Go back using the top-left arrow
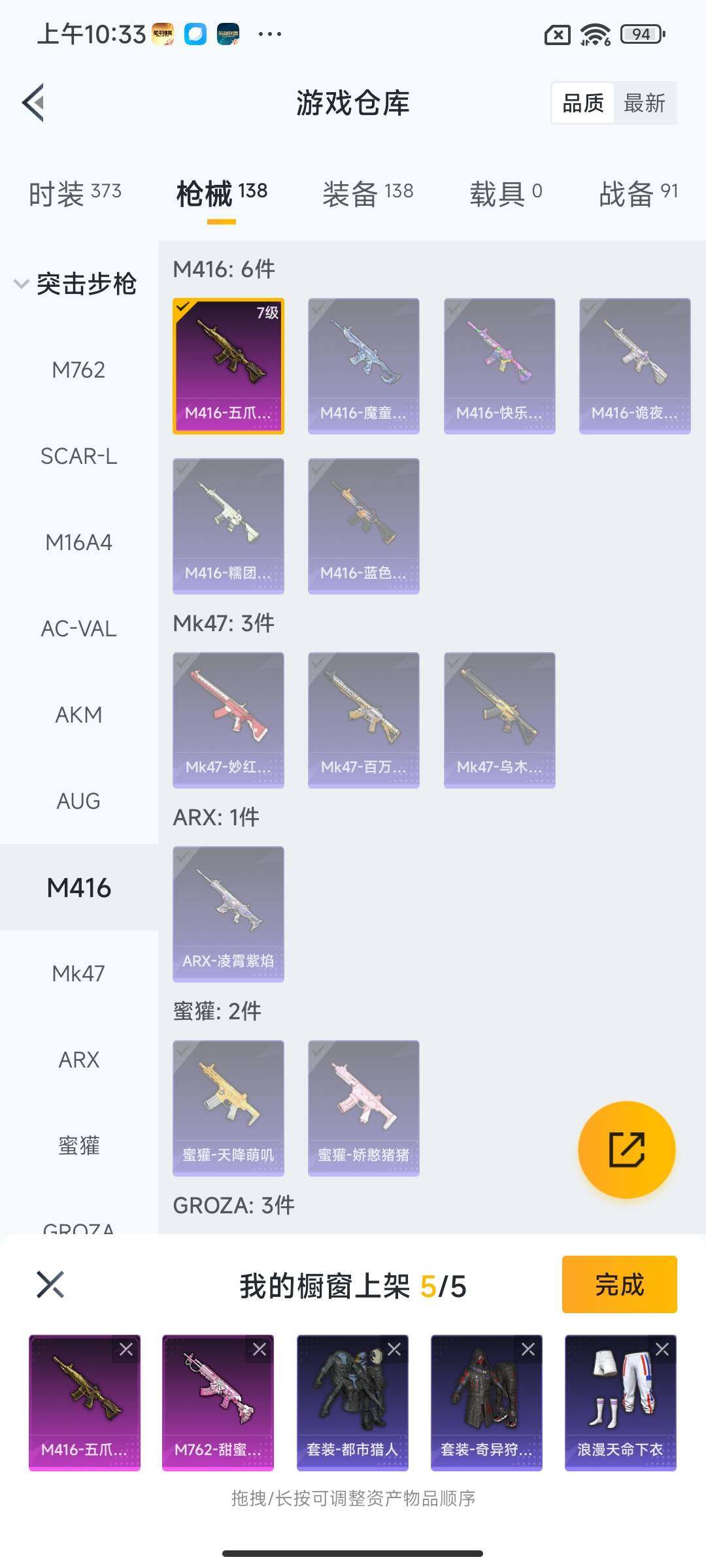 pyautogui.click(x=34, y=103)
